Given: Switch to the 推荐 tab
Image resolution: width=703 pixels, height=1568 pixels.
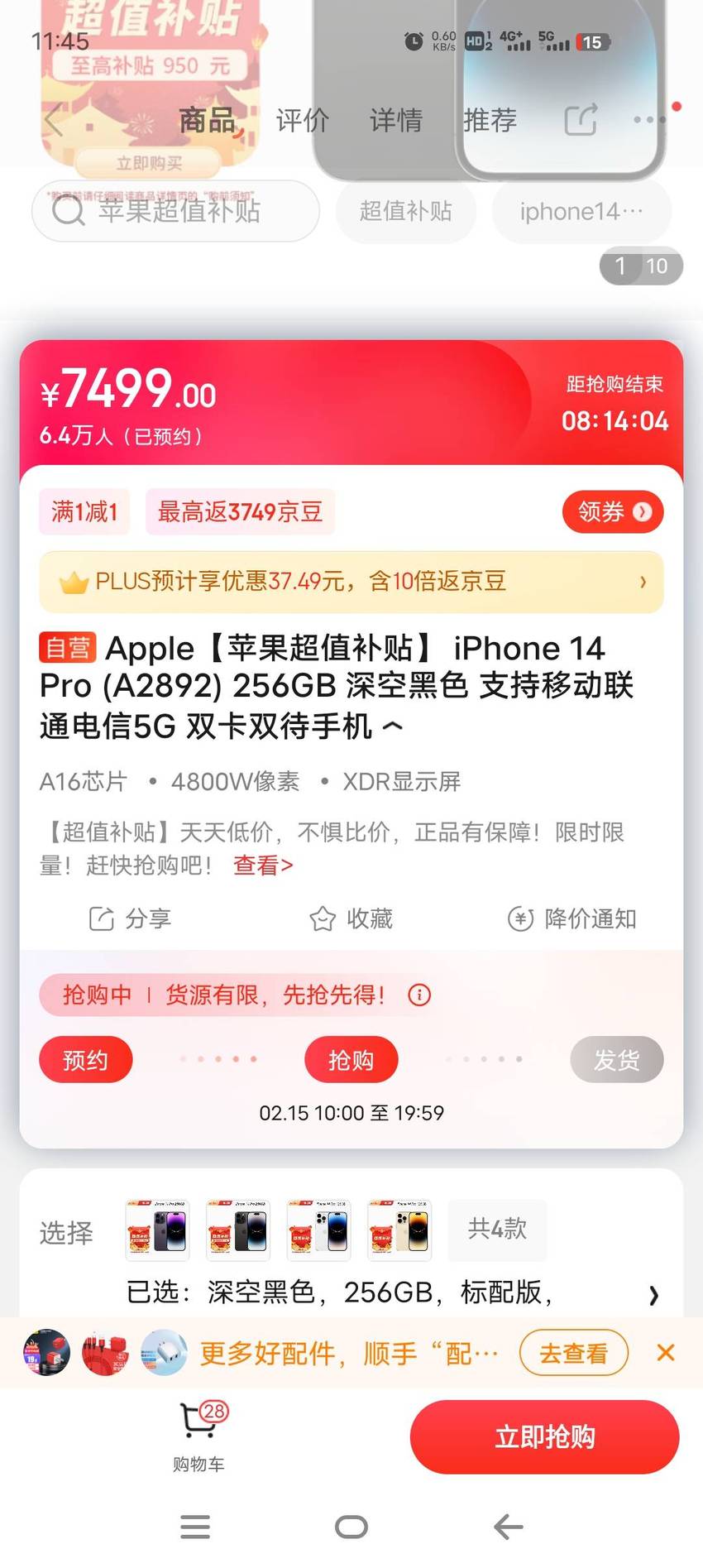Looking at the screenshot, I should [x=490, y=121].
